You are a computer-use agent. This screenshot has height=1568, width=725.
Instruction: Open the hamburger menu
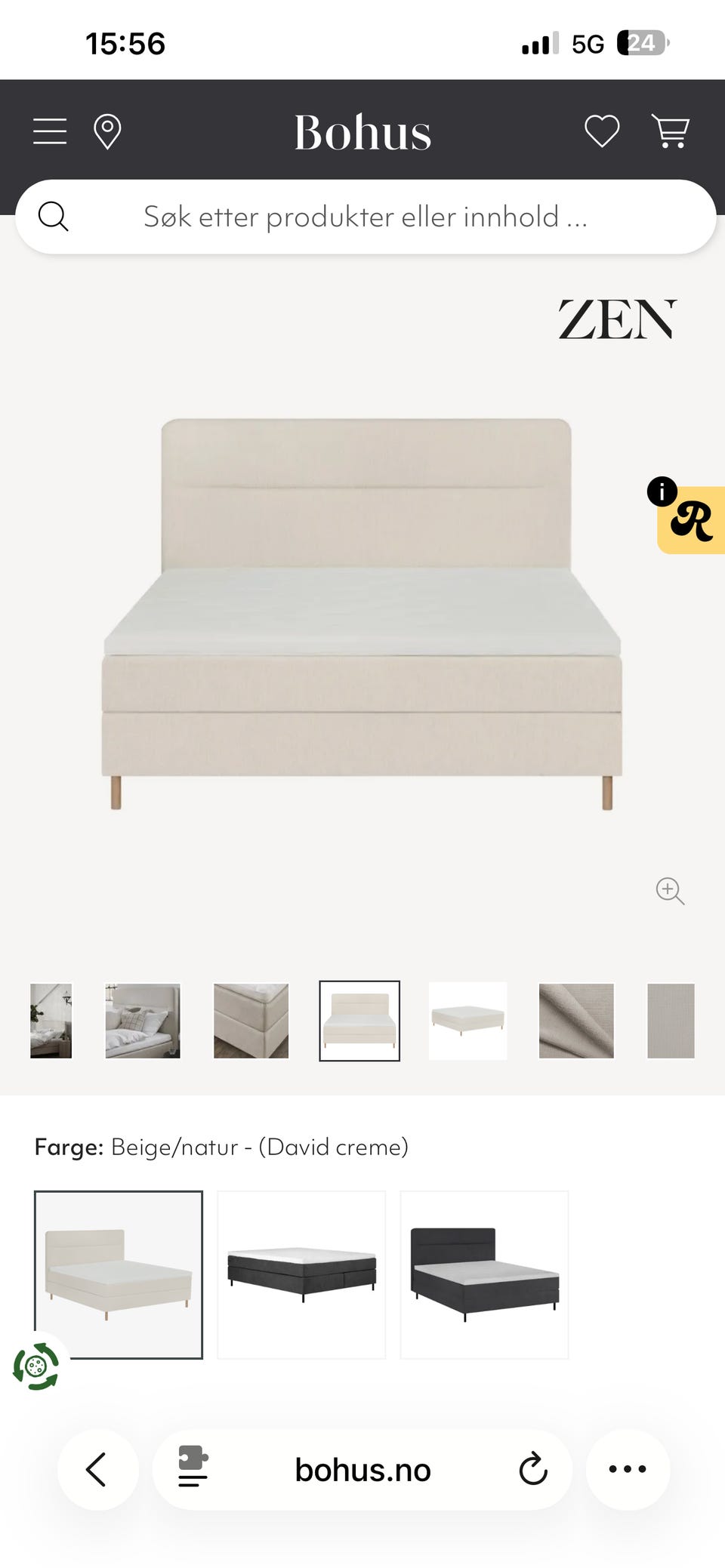tap(50, 131)
